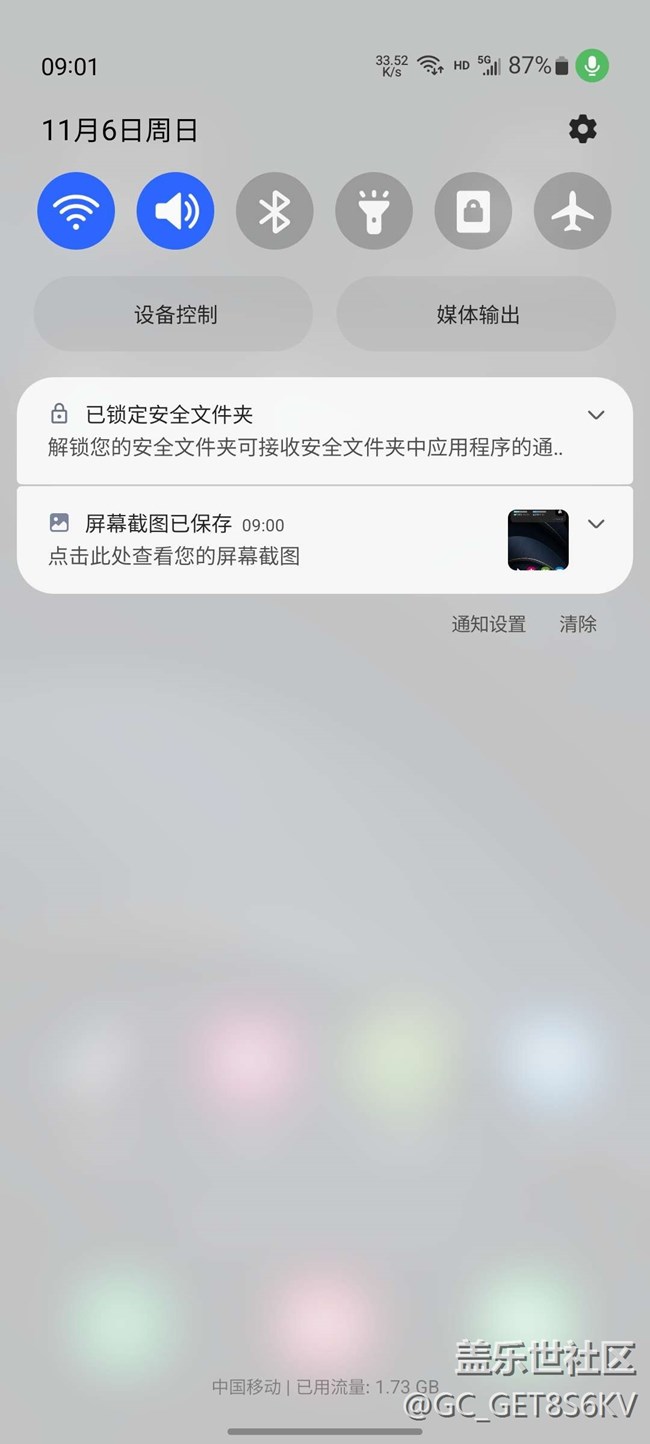View the saved screenshot thumbnail
The width and height of the screenshot is (650, 1444).
[538, 540]
